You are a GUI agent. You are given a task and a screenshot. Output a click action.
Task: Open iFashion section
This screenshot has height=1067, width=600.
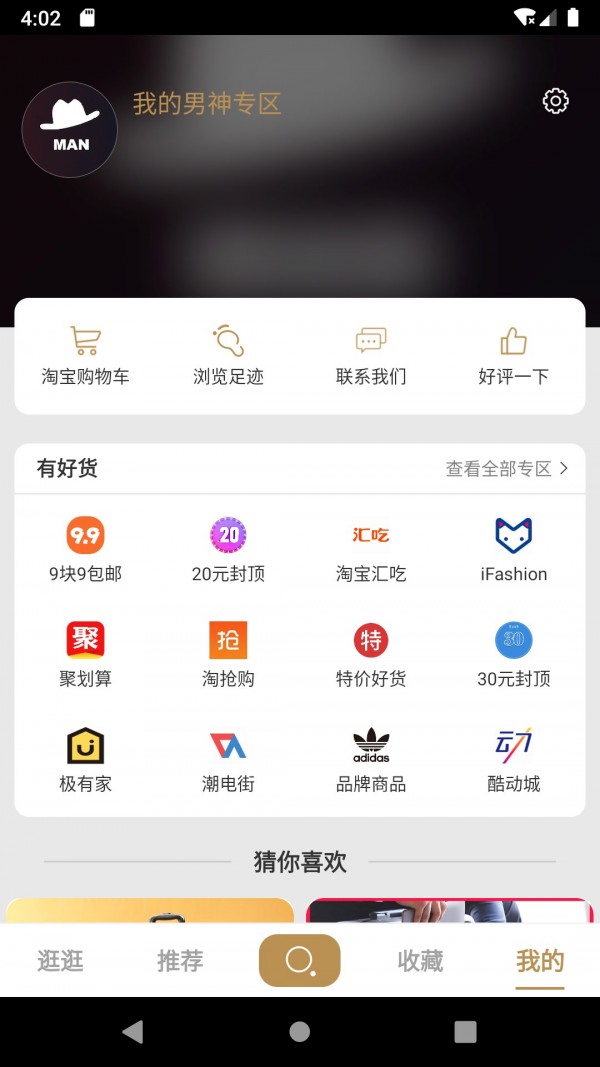point(513,550)
